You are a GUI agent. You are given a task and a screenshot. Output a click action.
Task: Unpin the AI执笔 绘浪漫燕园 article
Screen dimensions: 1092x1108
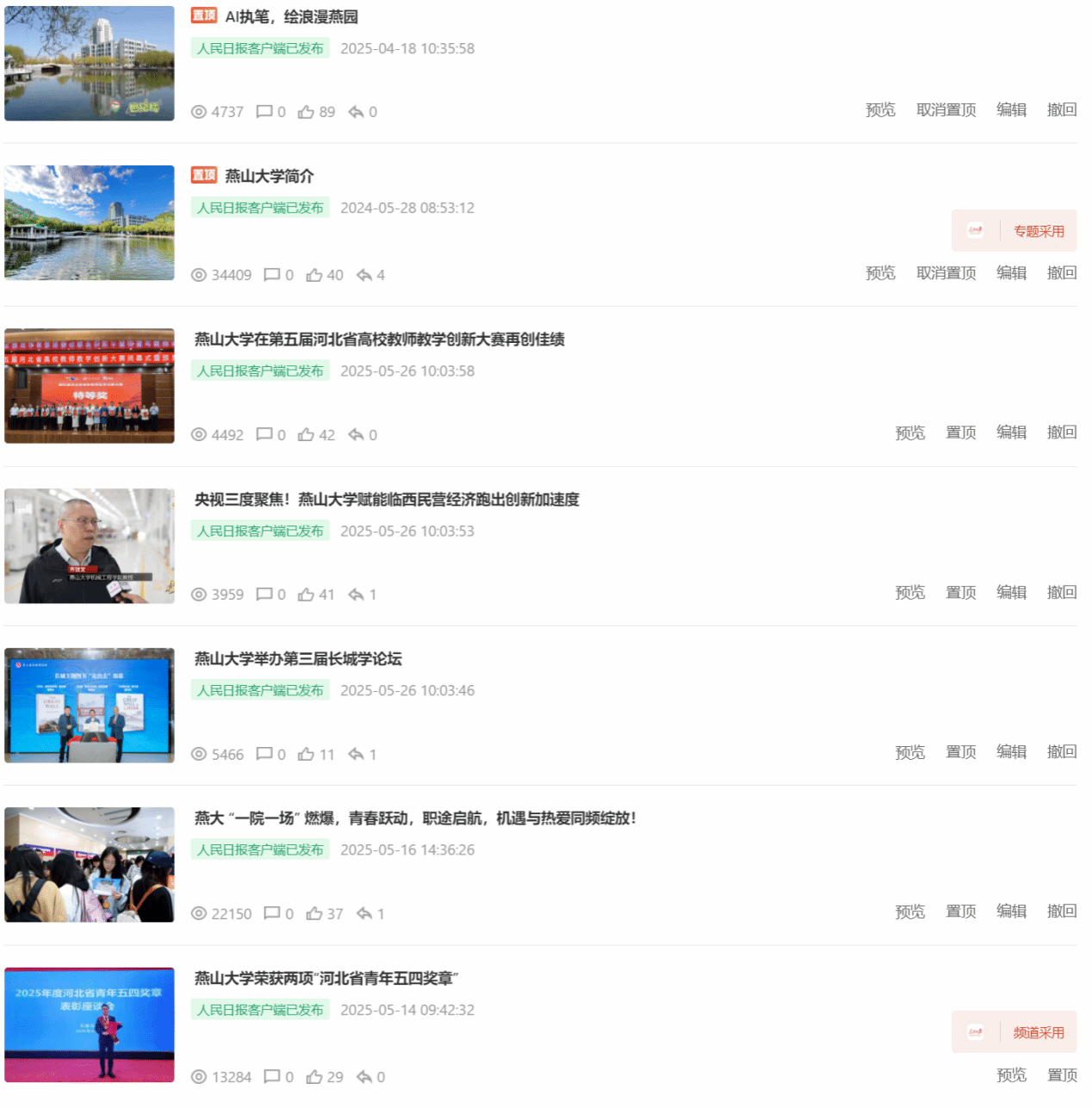(946, 110)
